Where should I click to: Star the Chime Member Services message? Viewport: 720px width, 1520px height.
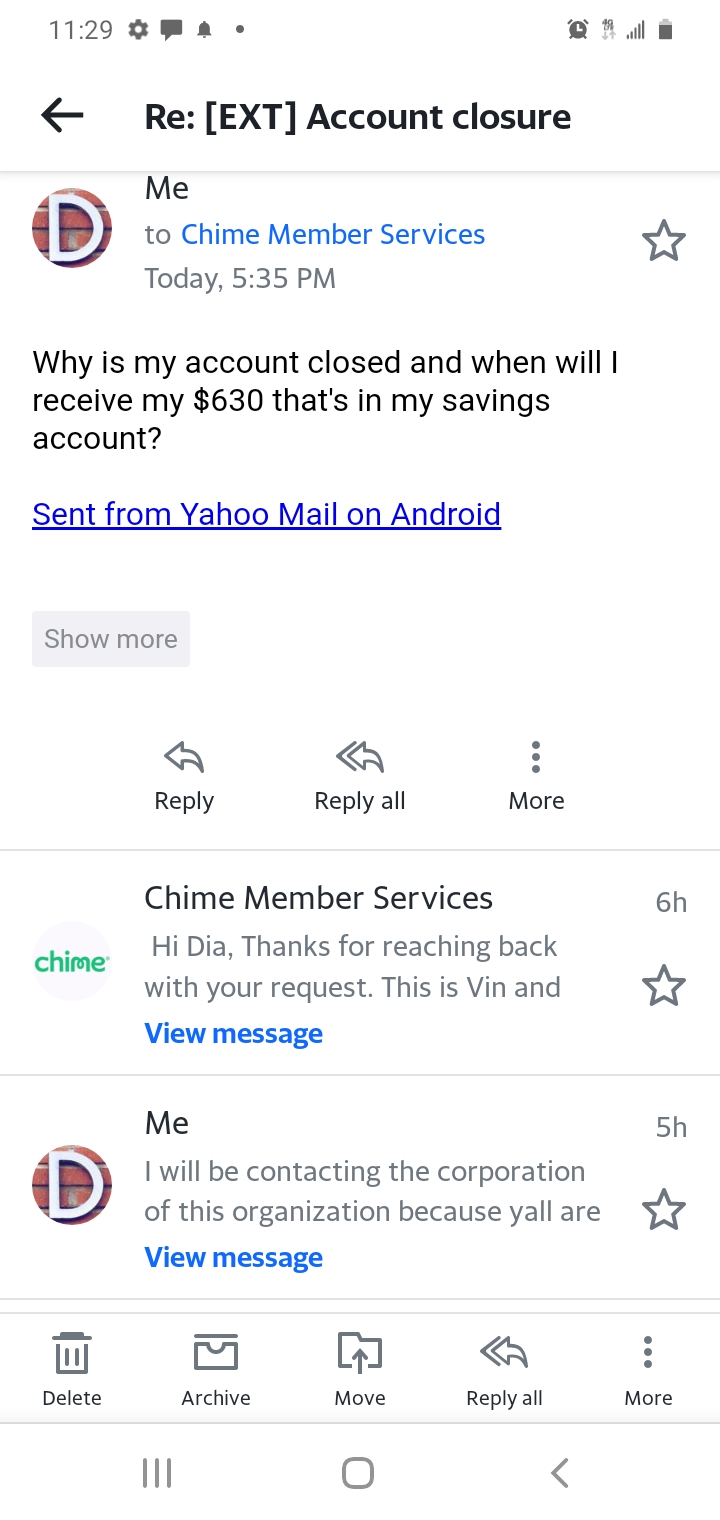click(663, 986)
